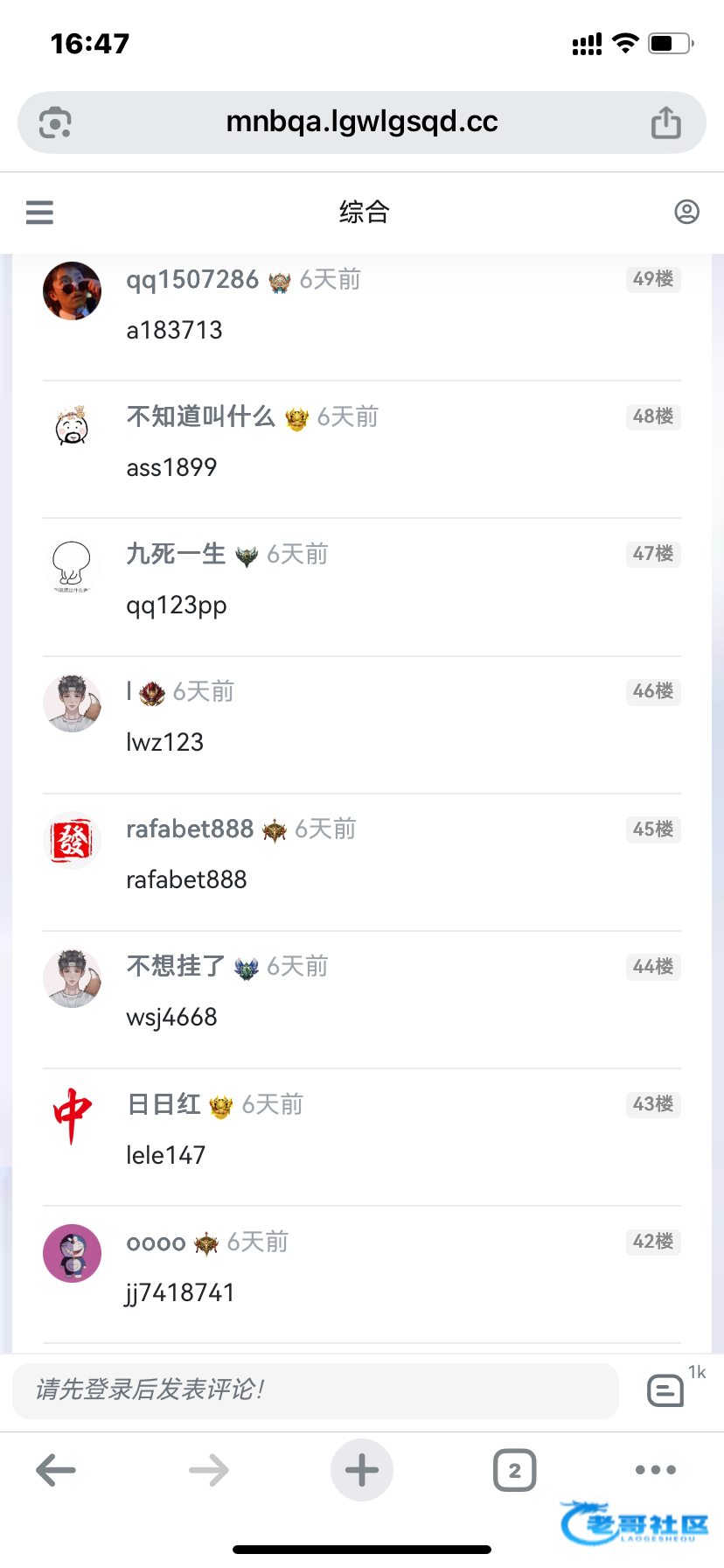
Task: Open rafabet888's profile avatar
Action: [72, 840]
